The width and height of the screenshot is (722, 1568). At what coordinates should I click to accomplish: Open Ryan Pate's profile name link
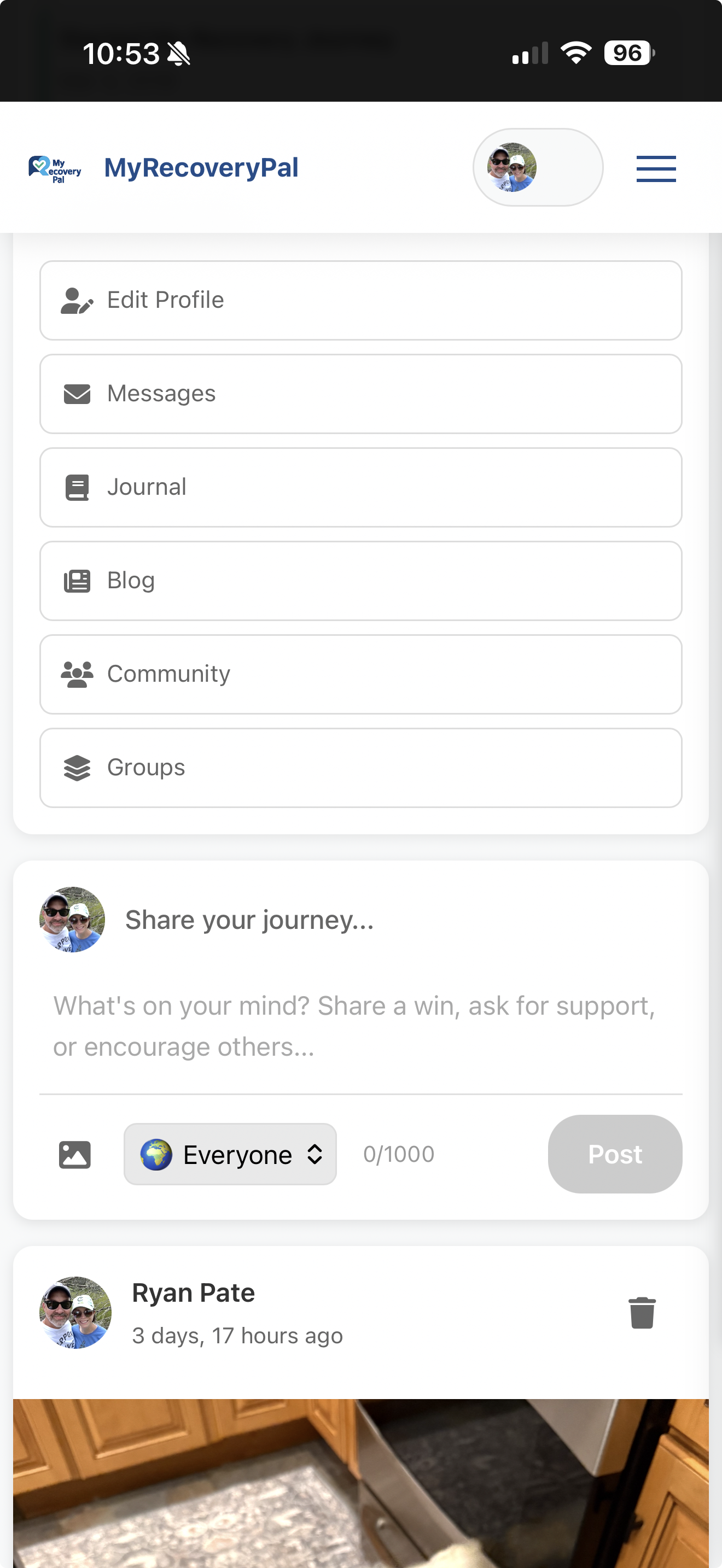point(194,1292)
